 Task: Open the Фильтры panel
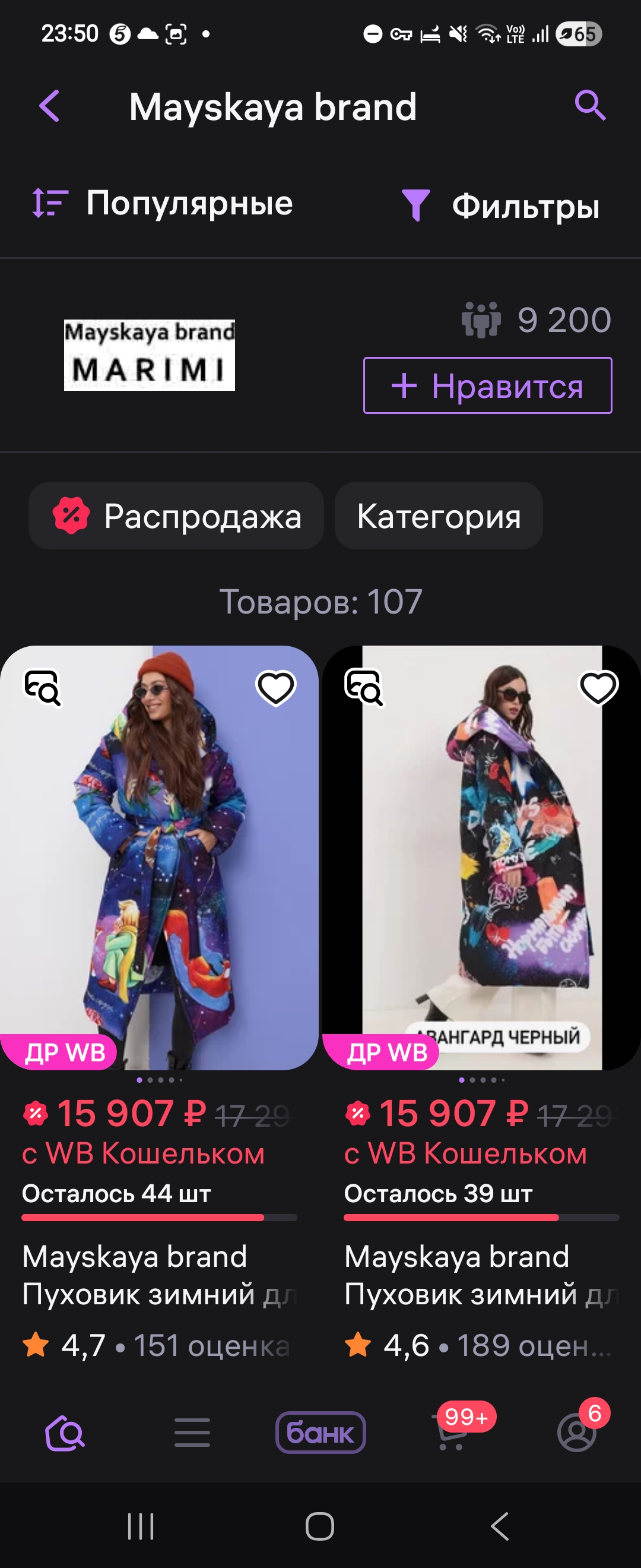pos(501,206)
